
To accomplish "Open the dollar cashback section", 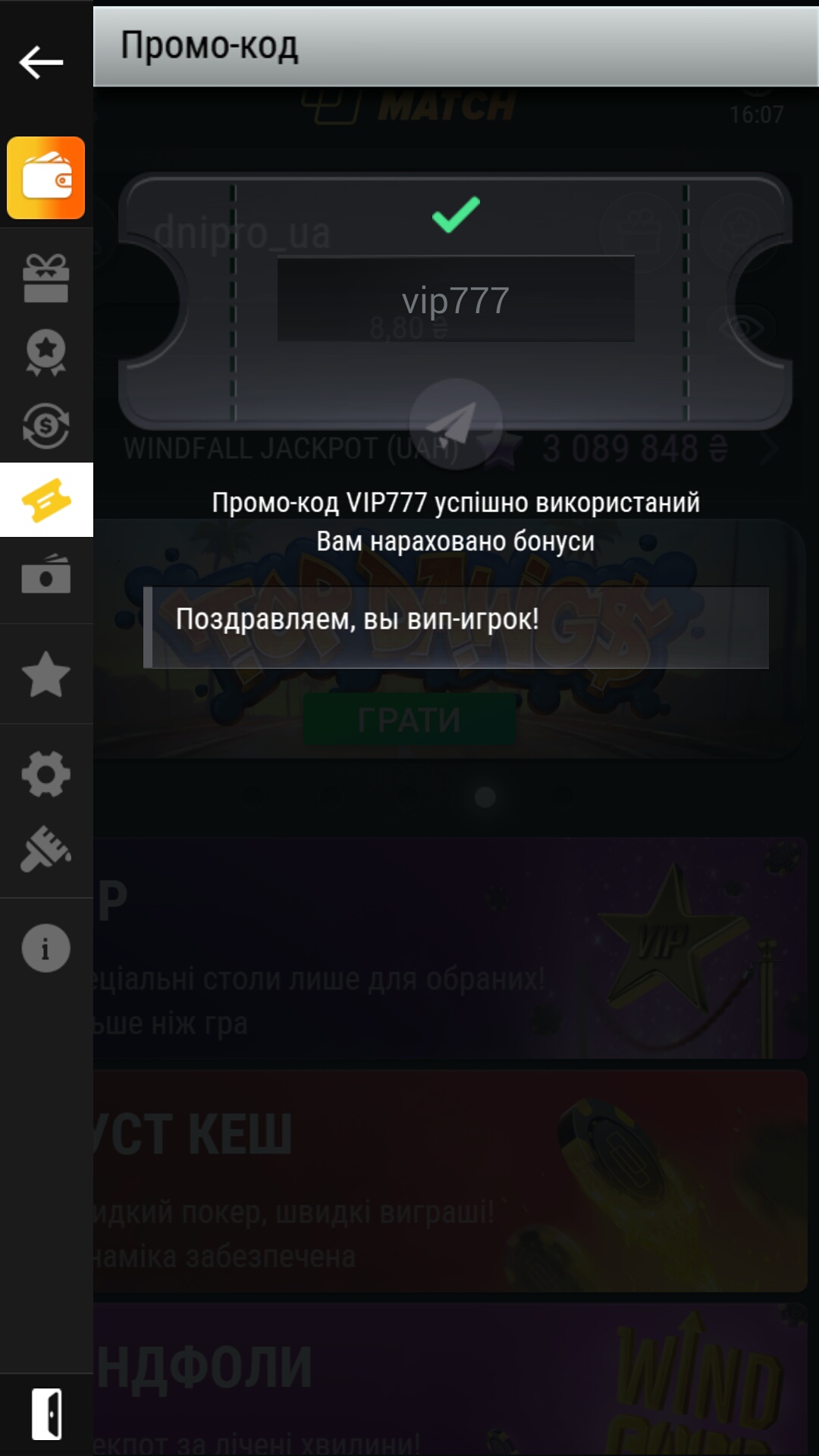I will [x=46, y=425].
